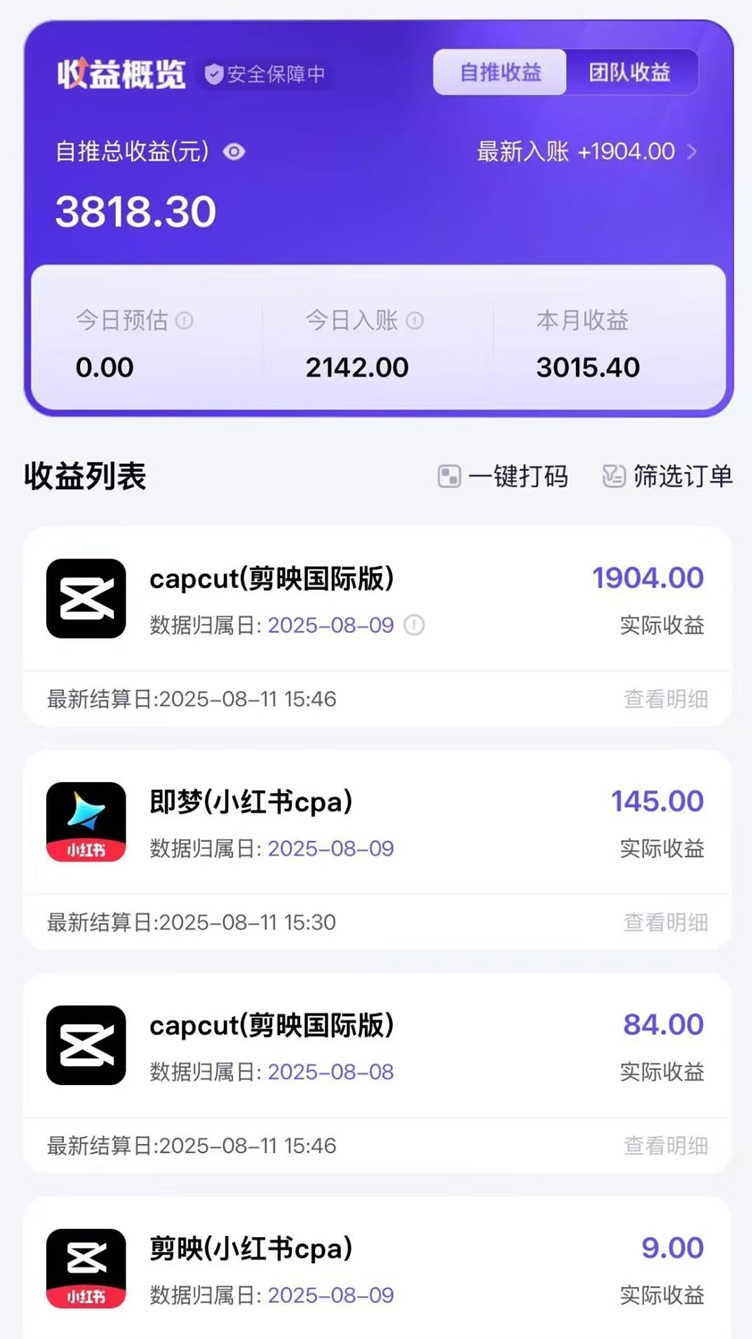
Task: Click the 安全保障中 security shield badge
Action: coord(266,73)
